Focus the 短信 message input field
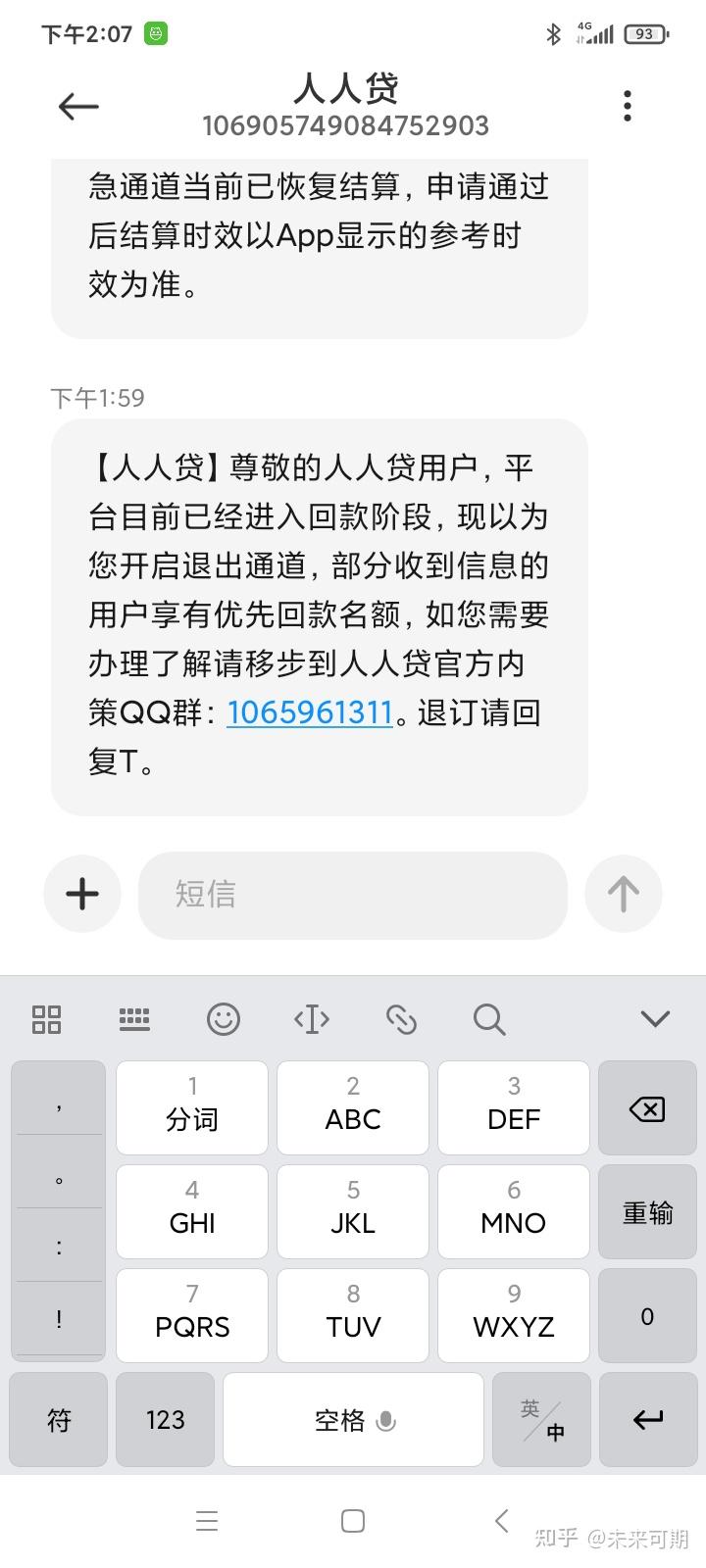Screen dimensions: 706x1568 [353, 894]
